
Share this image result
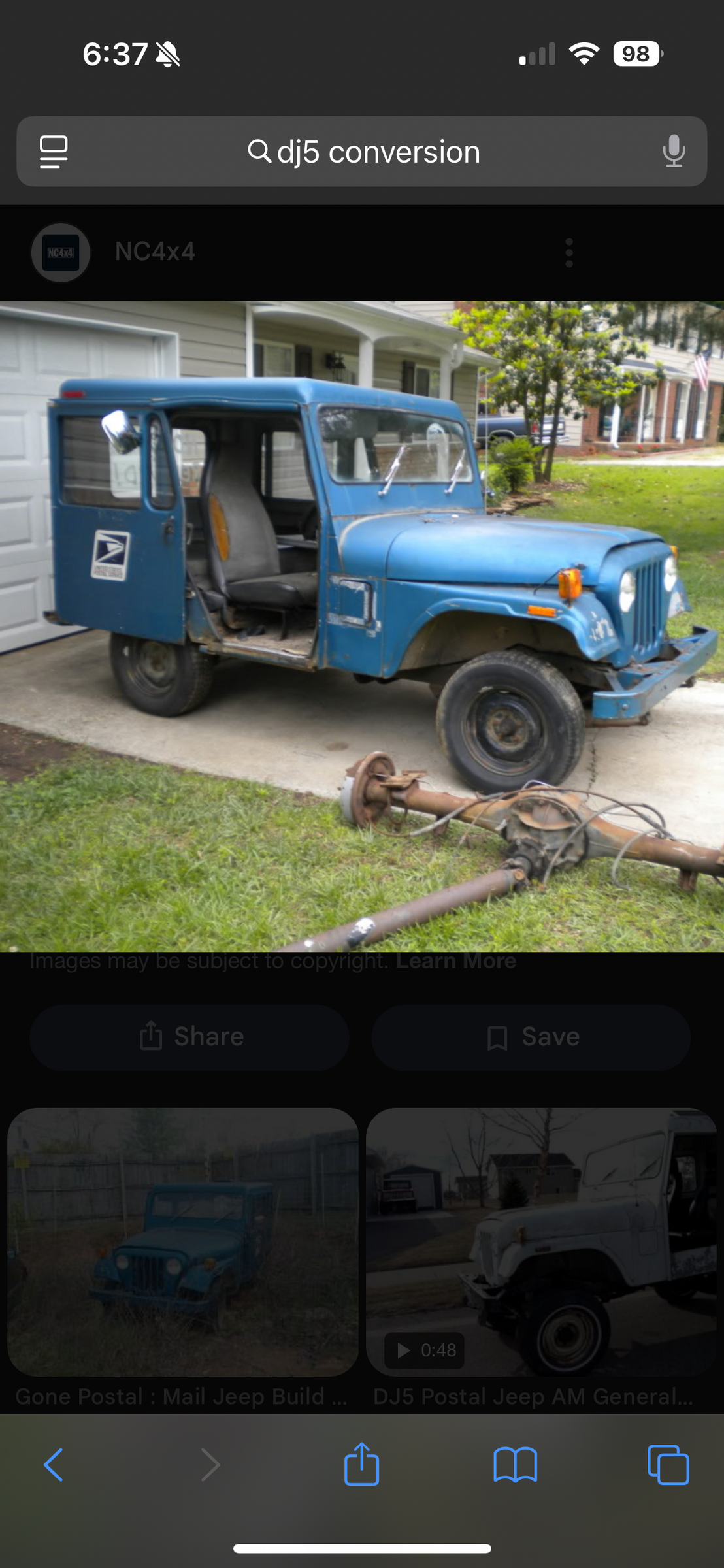click(x=189, y=1037)
